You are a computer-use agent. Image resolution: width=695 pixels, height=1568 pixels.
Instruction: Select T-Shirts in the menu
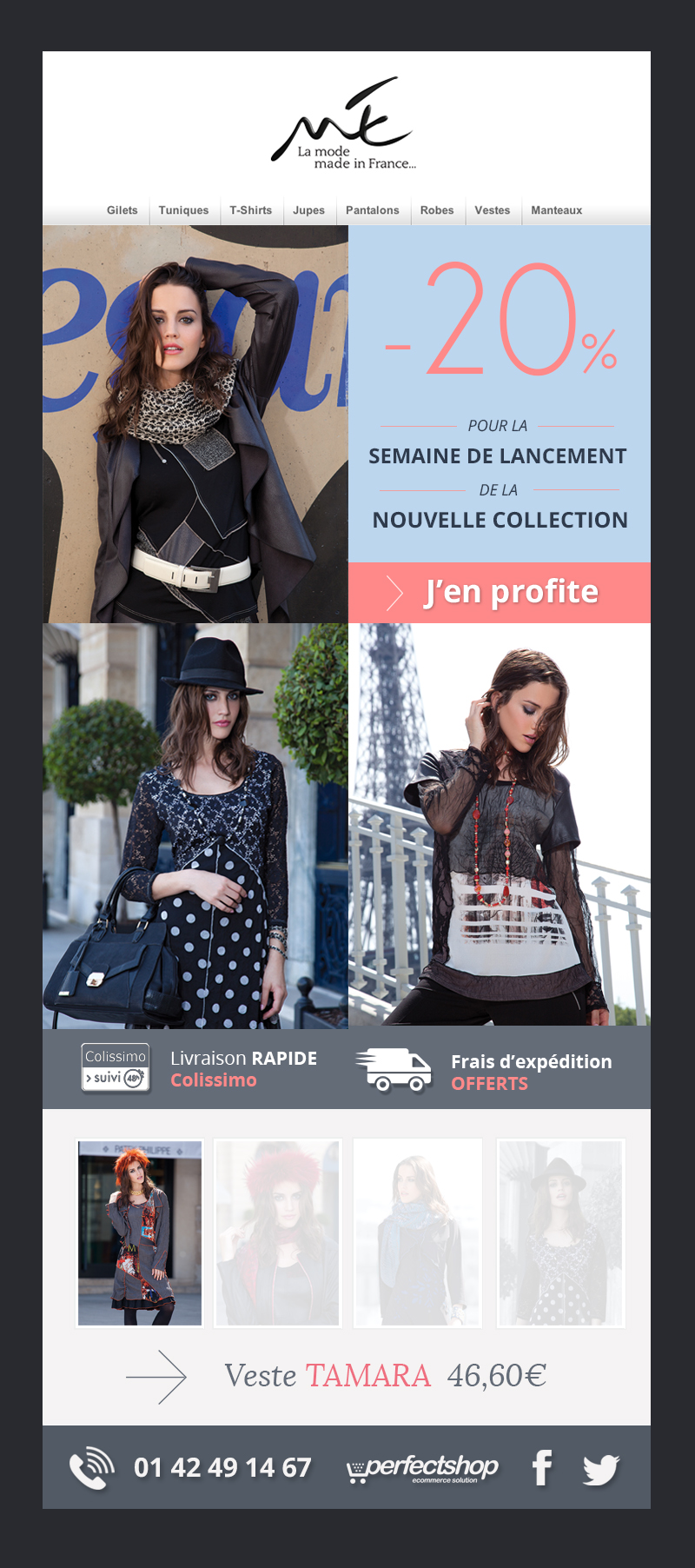250,210
